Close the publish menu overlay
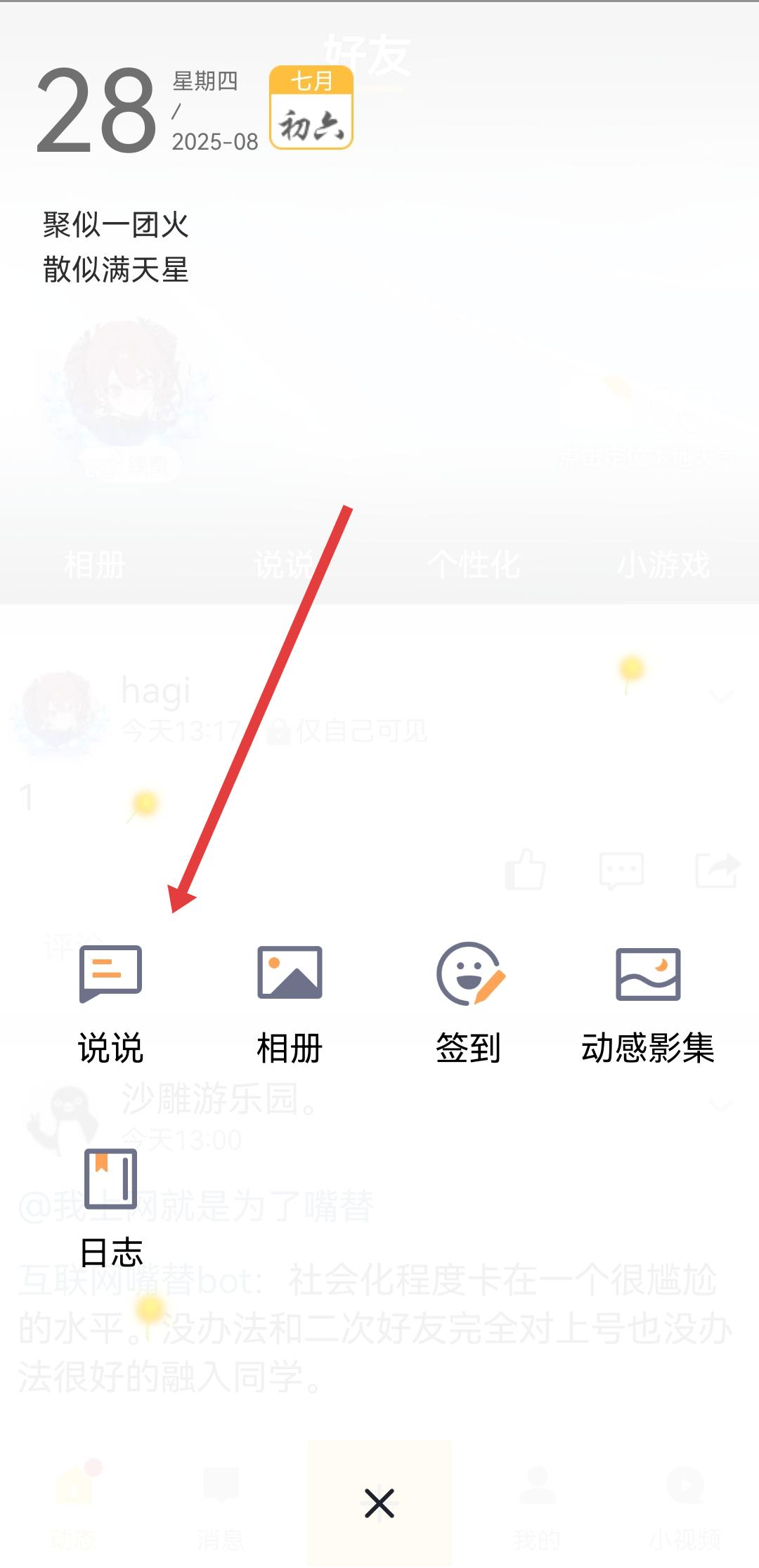759x1568 pixels. coord(379,1503)
